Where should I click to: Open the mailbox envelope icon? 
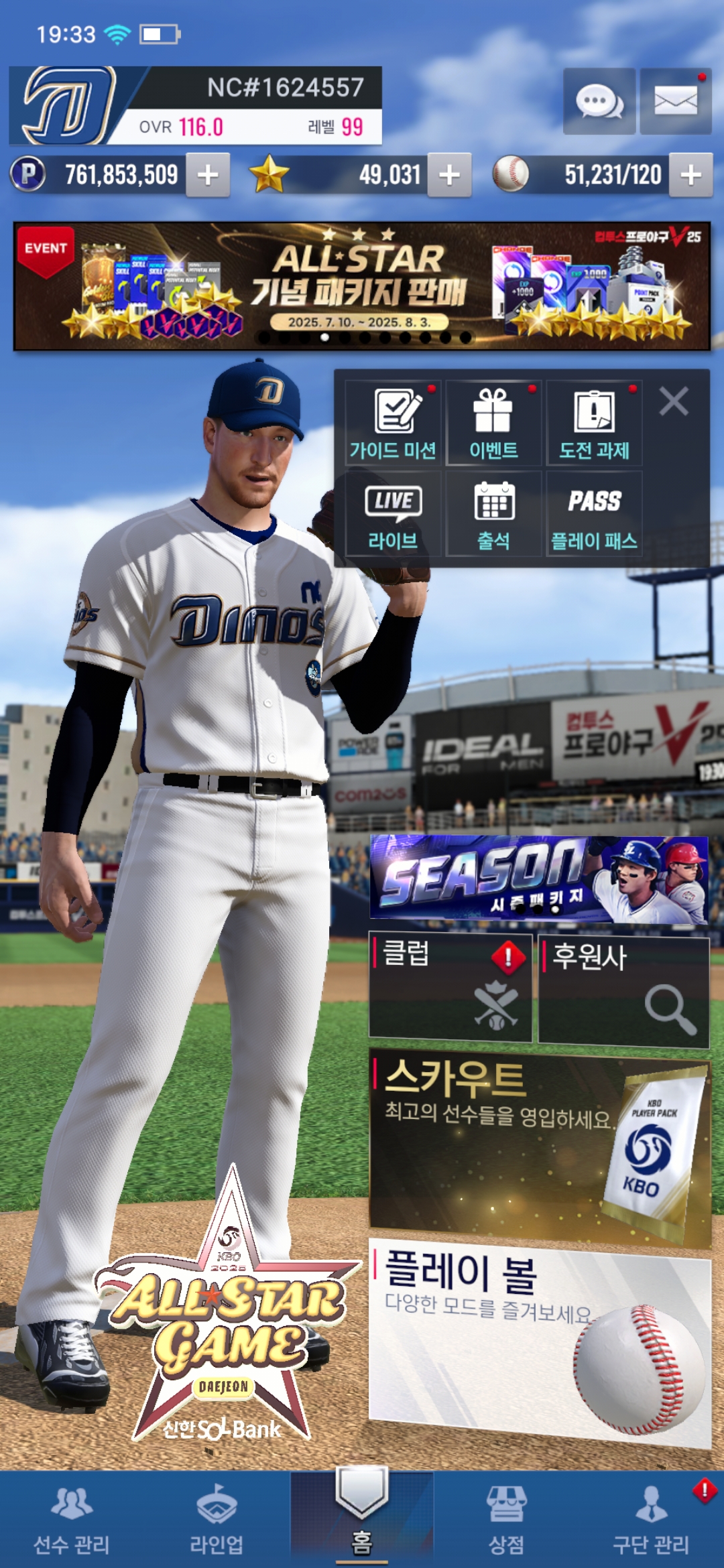tap(675, 102)
